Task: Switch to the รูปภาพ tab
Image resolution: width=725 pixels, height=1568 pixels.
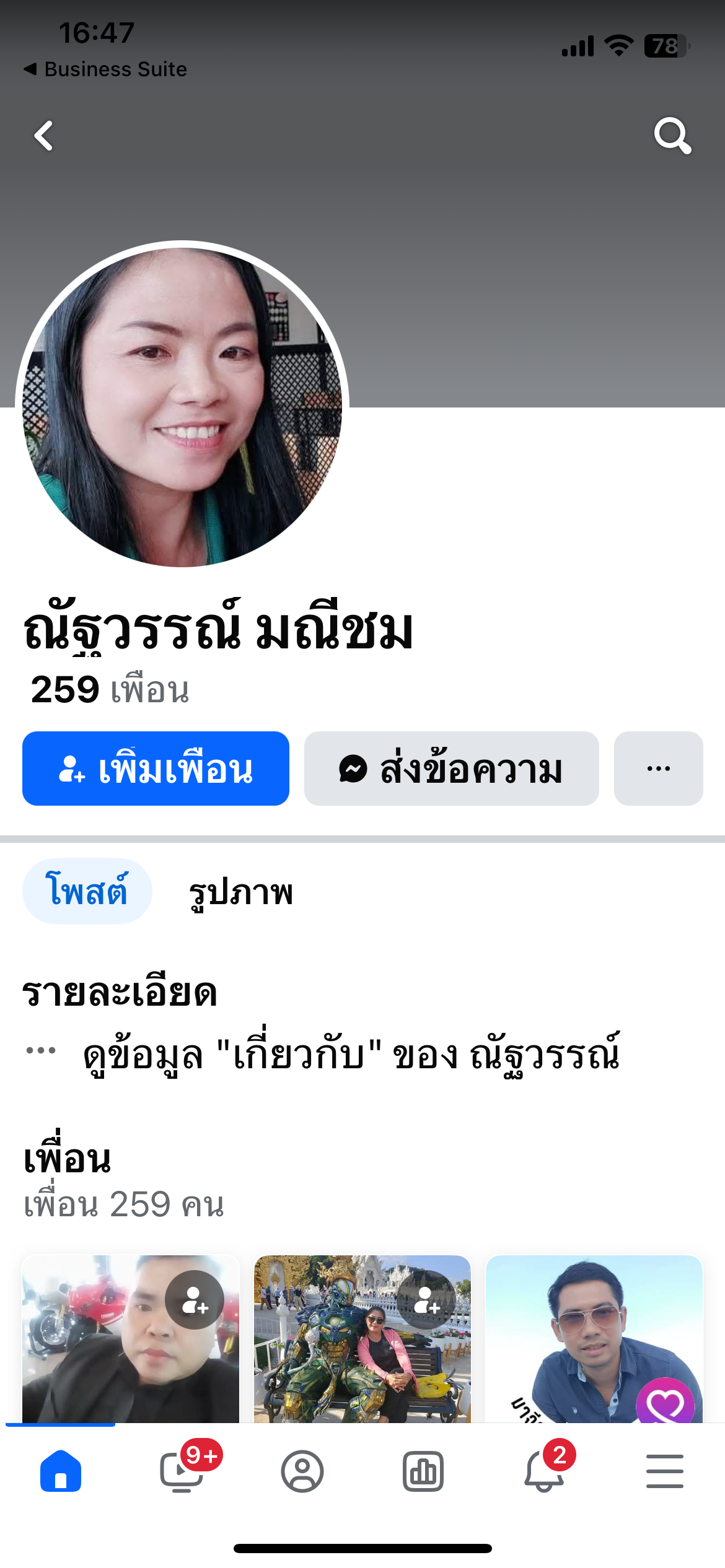Action: pyautogui.click(x=240, y=892)
